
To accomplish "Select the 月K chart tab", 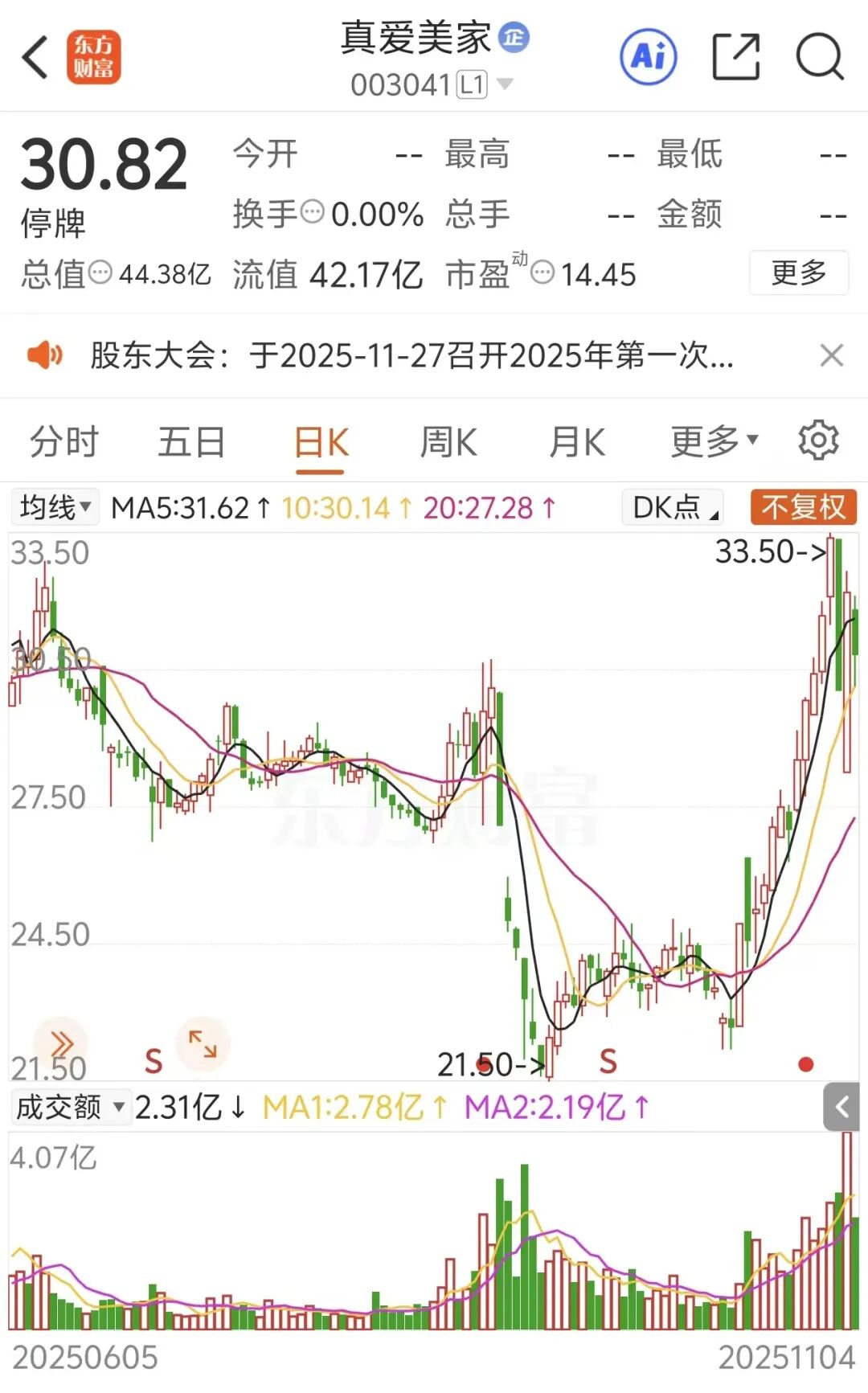I will (x=577, y=442).
